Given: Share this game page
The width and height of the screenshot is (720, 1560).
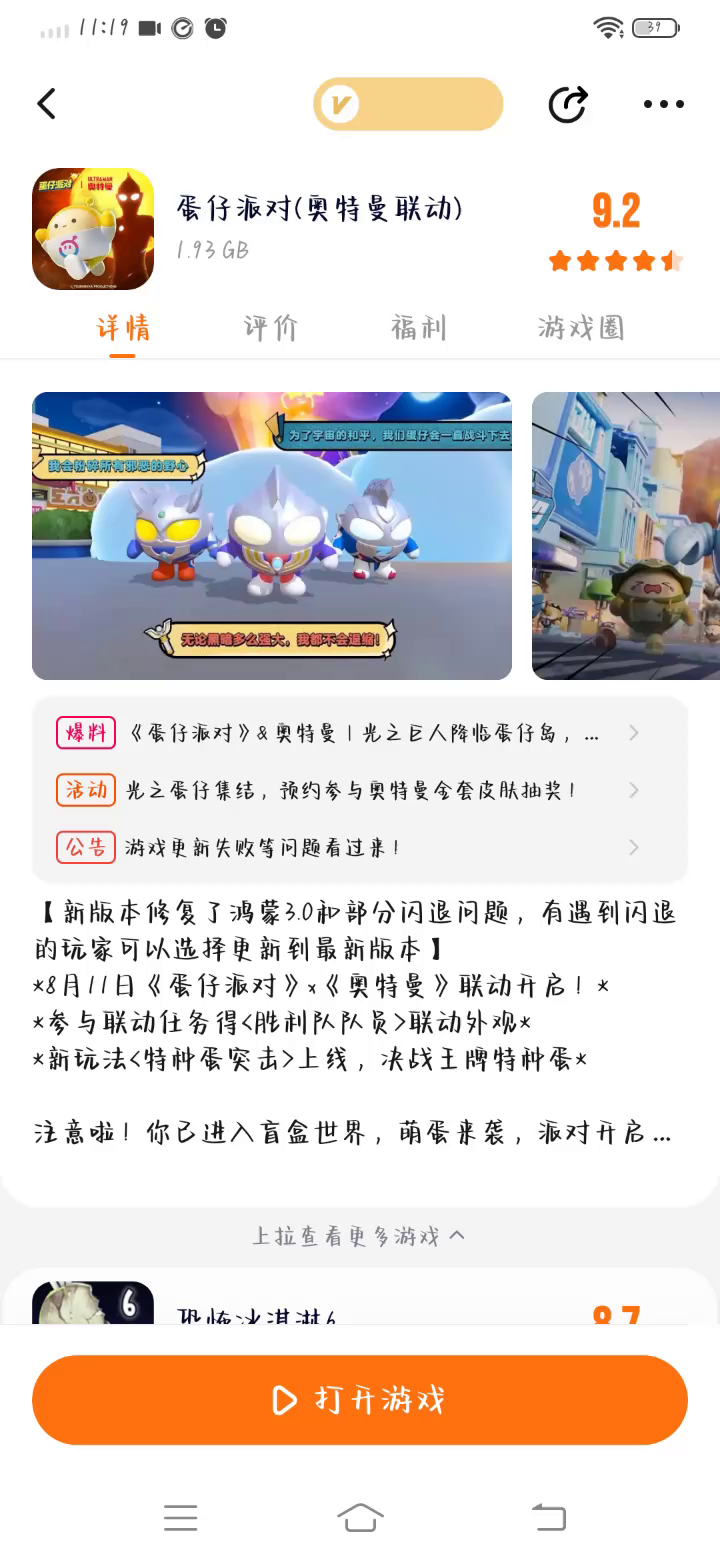Looking at the screenshot, I should point(568,104).
